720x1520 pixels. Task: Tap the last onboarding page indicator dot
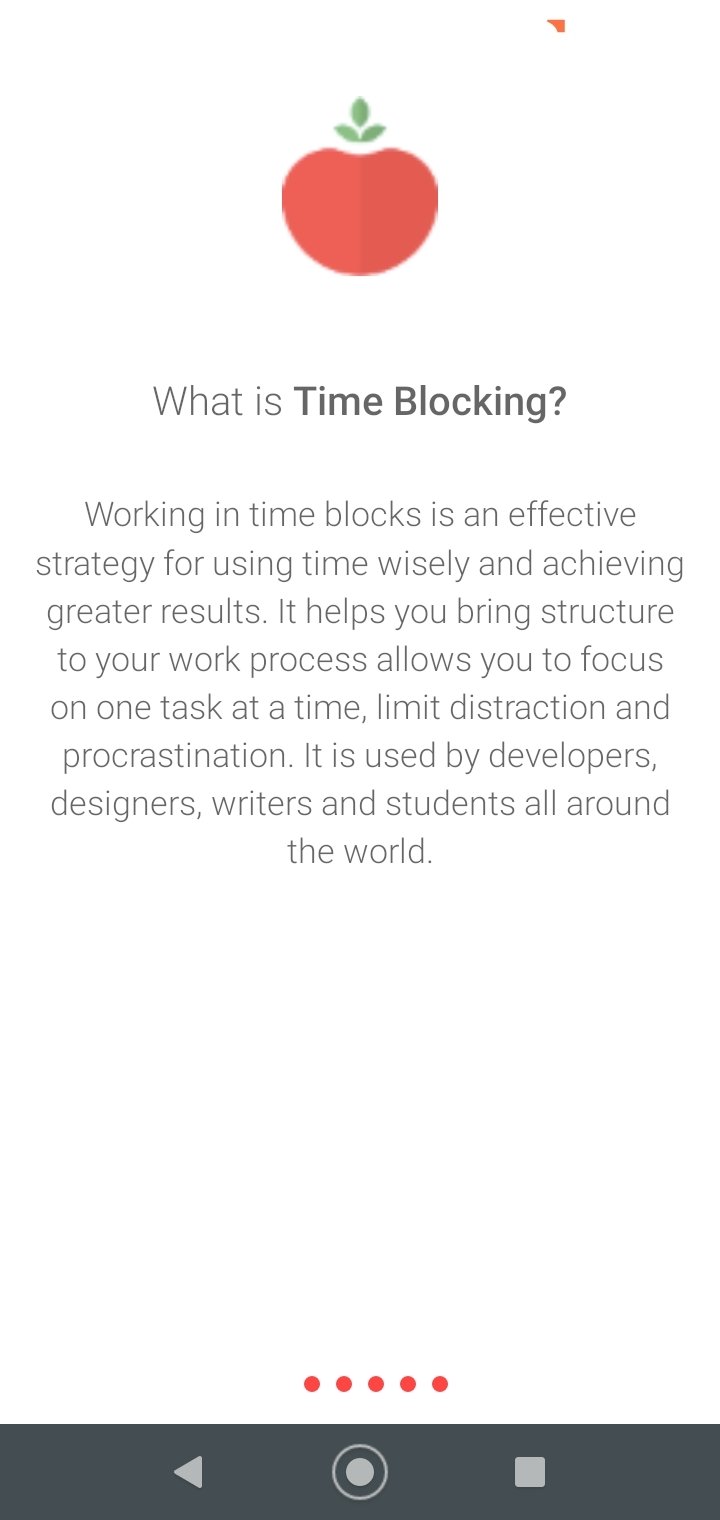pyautogui.click(x=440, y=1384)
